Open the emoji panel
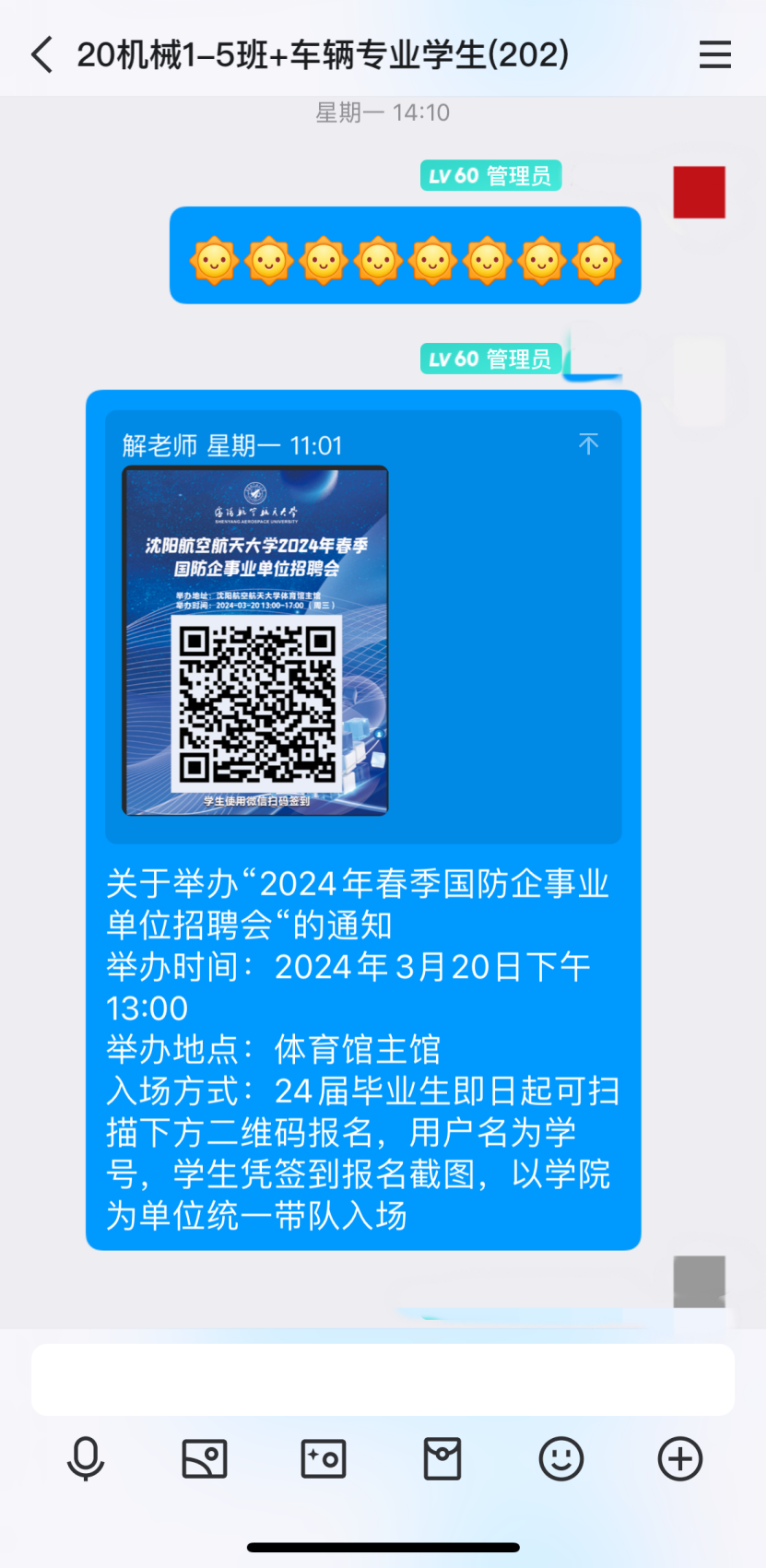This screenshot has width=767, height=1568. tap(561, 1459)
